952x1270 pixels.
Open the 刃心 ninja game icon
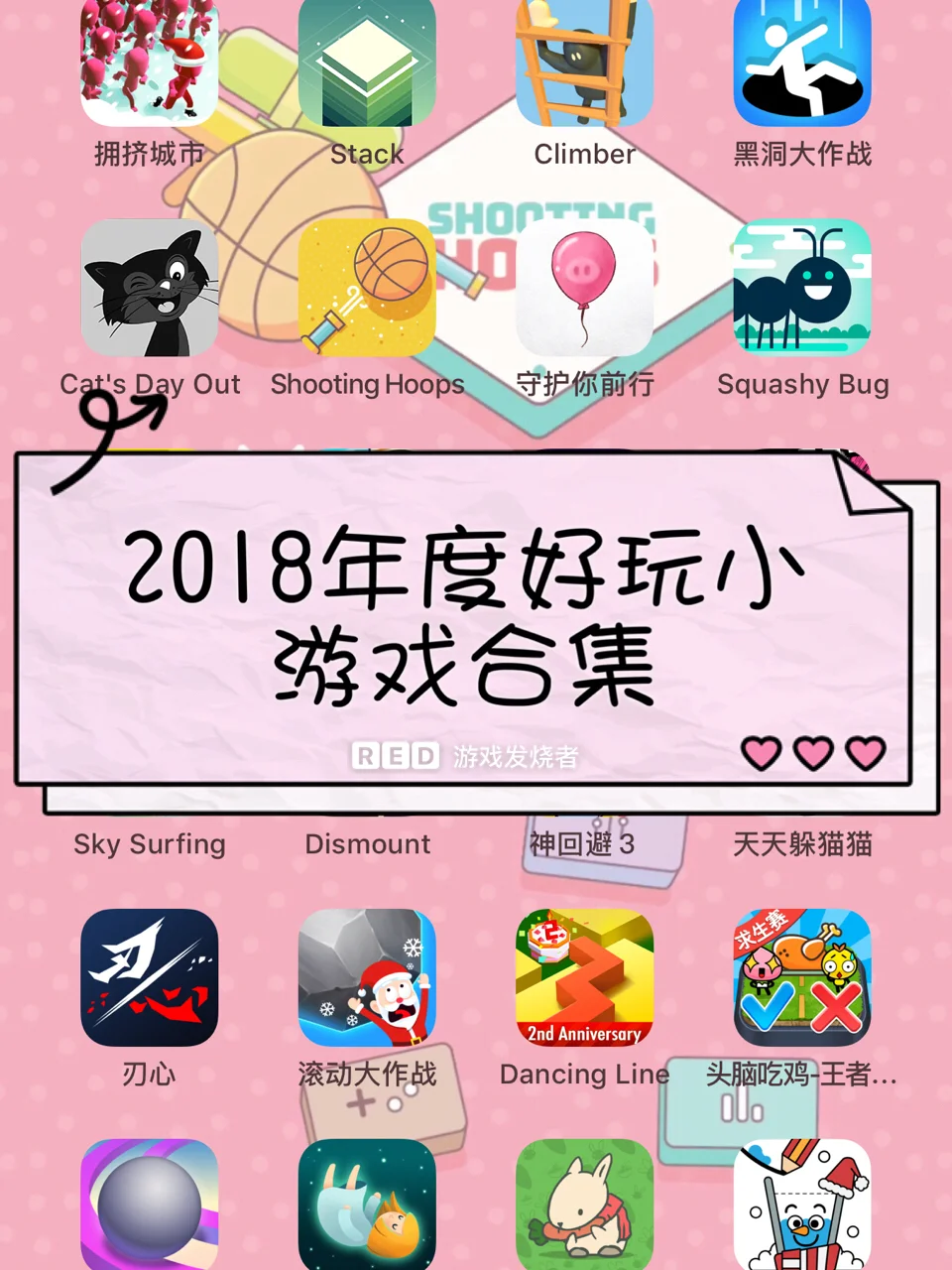[x=149, y=978]
